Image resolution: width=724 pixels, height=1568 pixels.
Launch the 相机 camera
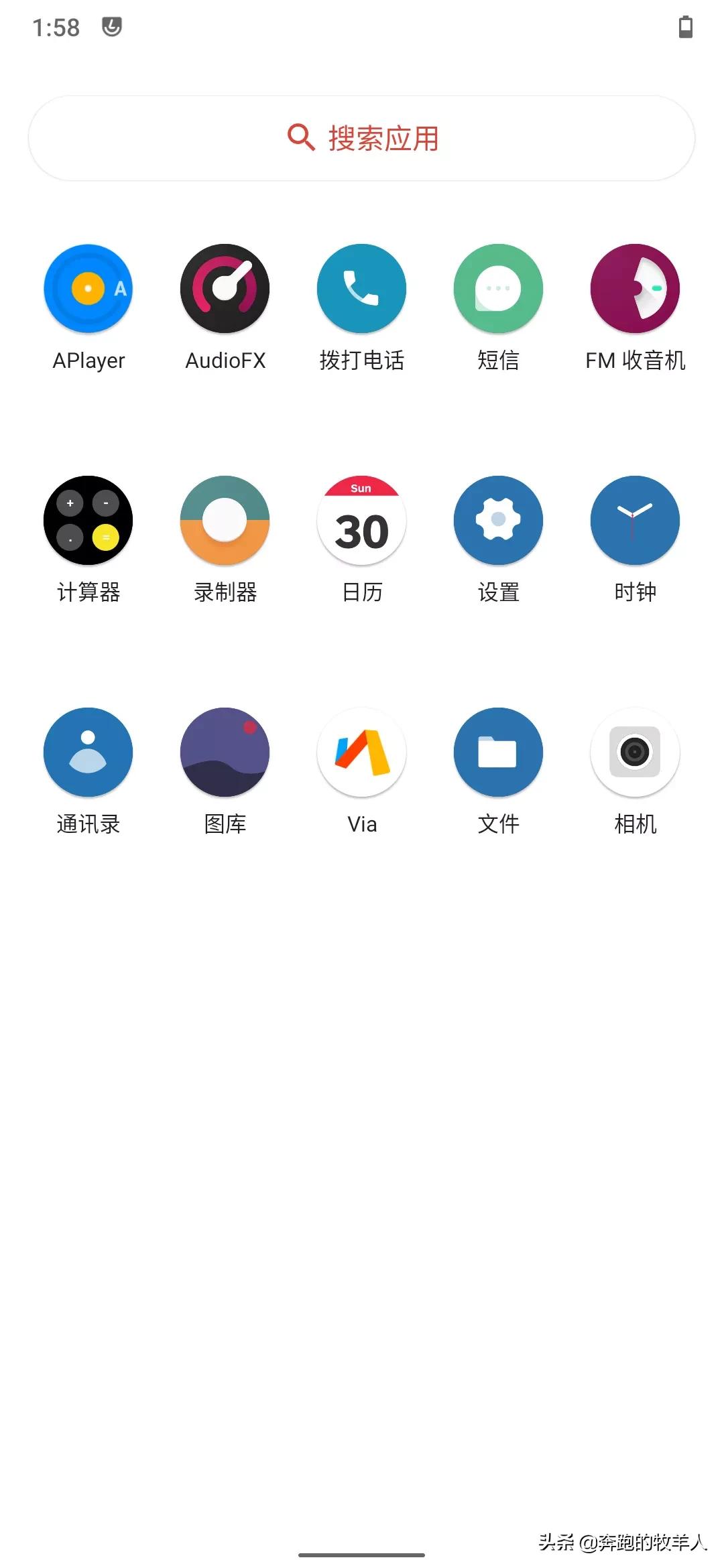(635, 753)
